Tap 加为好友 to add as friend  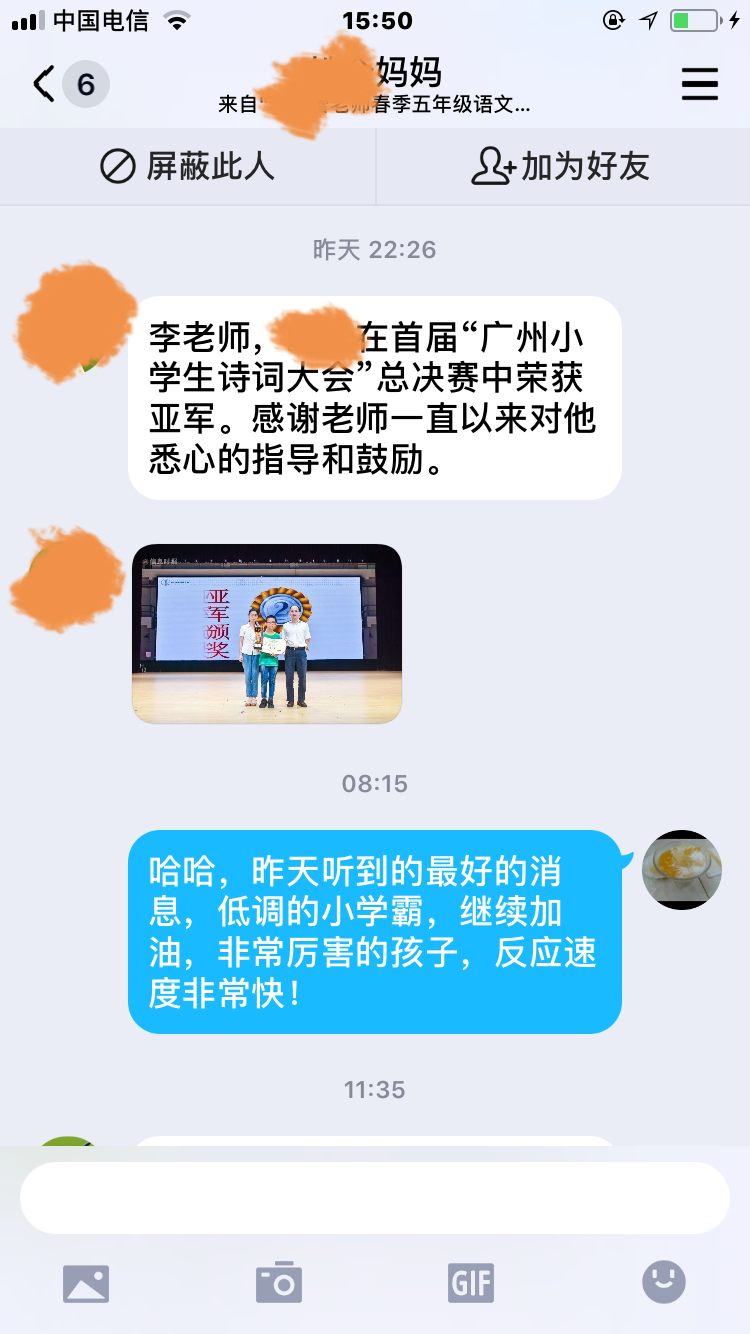(561, 166)
